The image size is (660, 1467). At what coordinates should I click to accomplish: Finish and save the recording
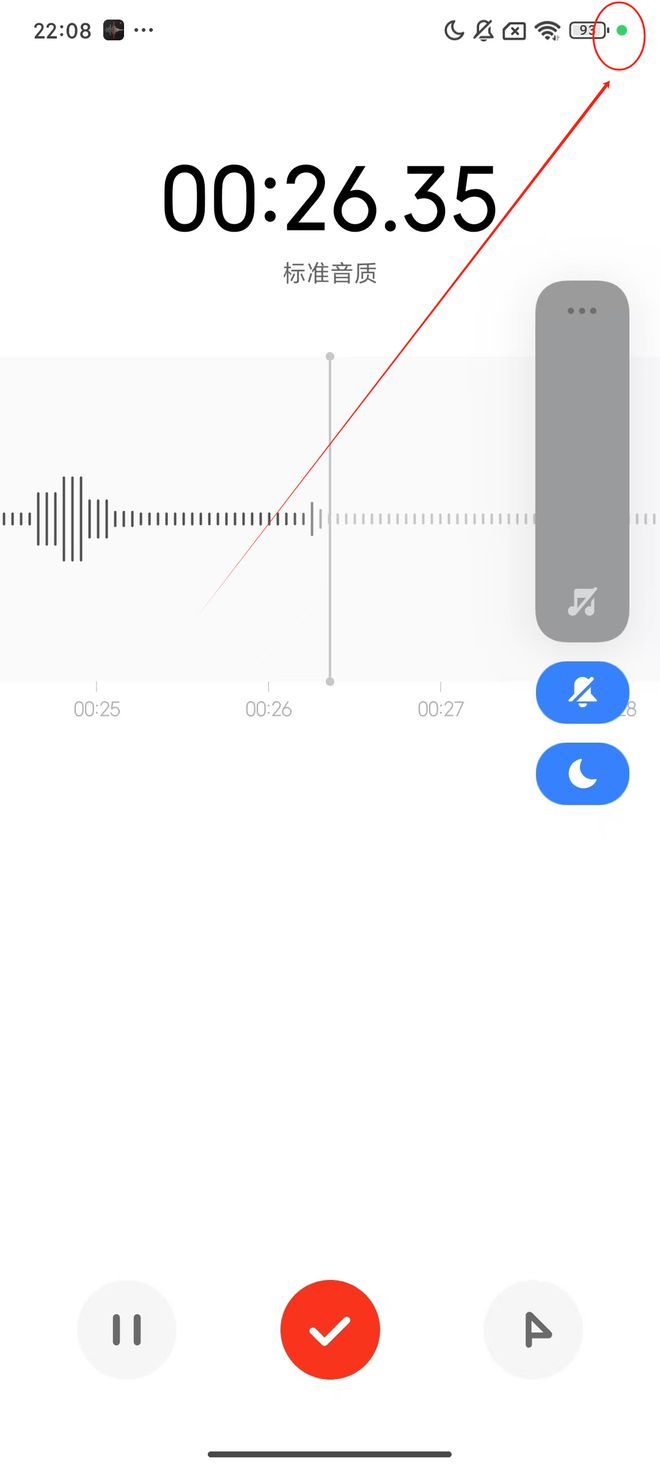tap(330, 1330)
